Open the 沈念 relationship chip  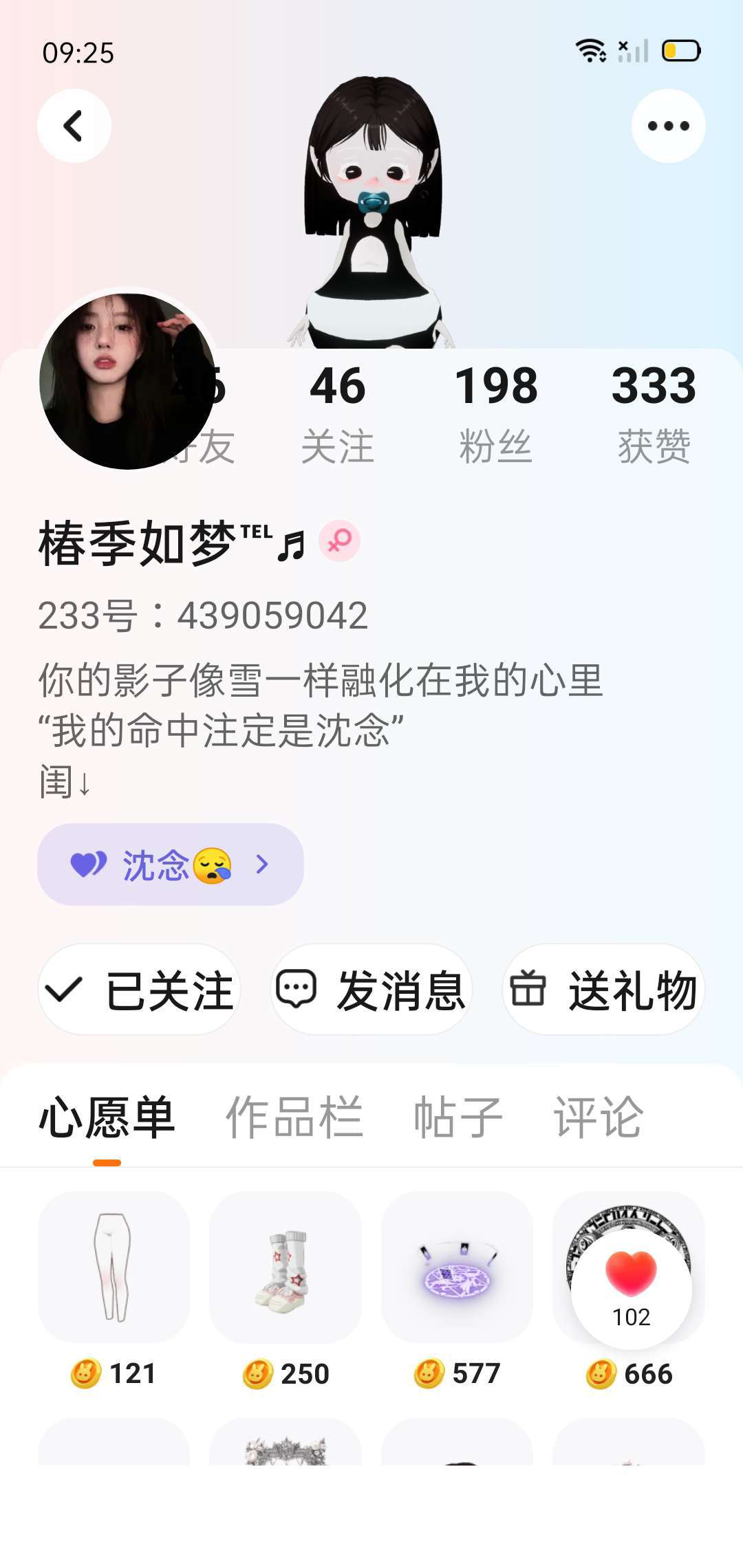[170, 864]
